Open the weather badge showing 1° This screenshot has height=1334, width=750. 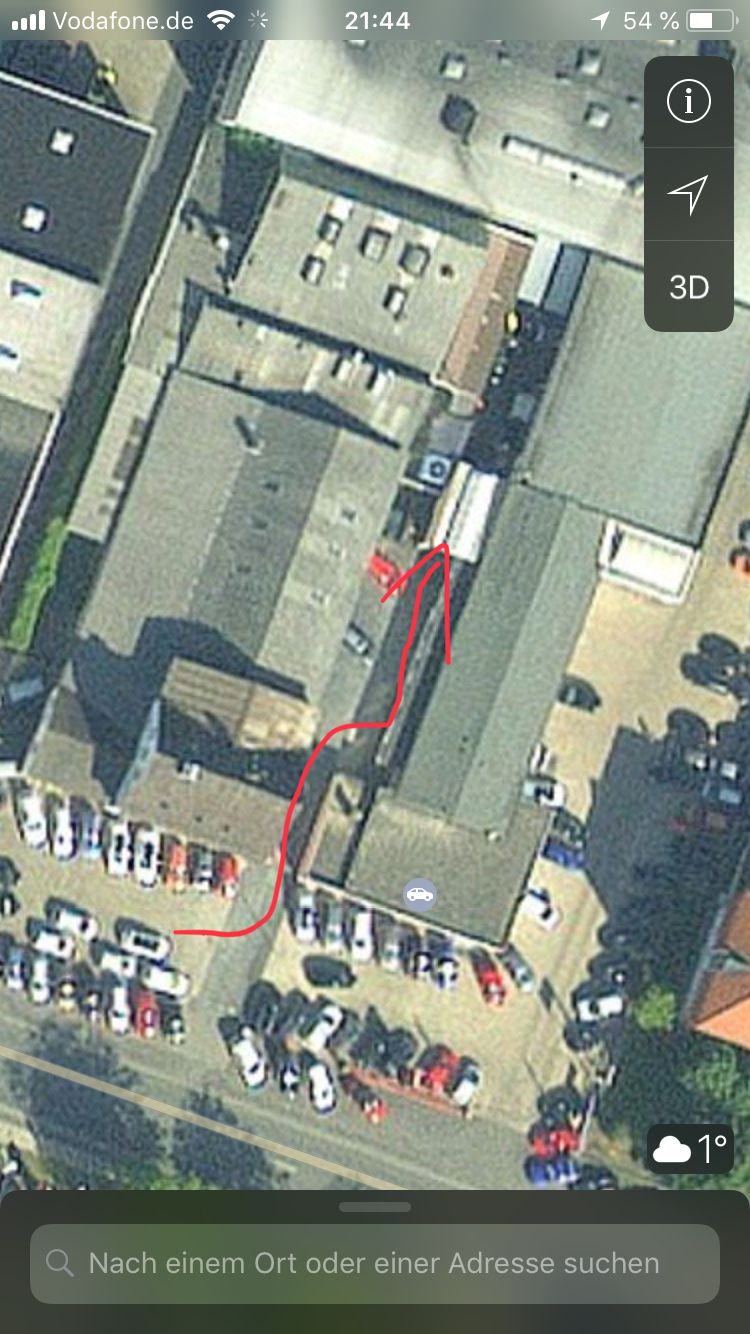(691, 1149)
